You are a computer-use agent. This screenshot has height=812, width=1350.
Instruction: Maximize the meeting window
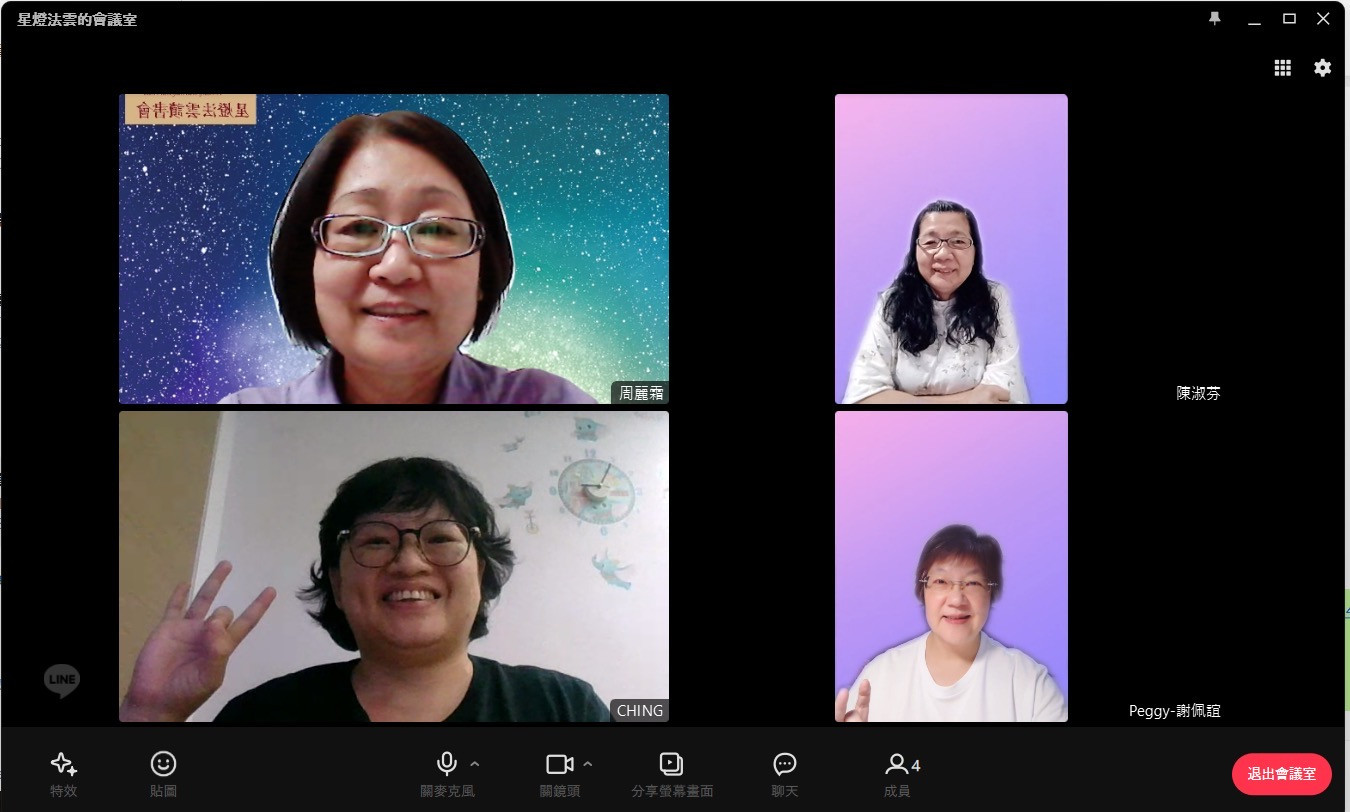(x=1289, y=19)
